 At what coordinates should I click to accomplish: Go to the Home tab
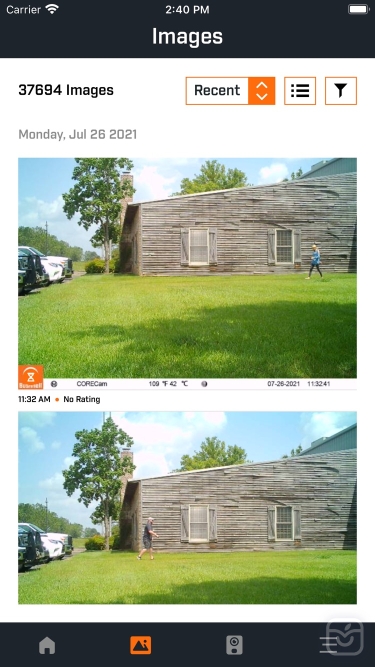(x=47, y=645)
